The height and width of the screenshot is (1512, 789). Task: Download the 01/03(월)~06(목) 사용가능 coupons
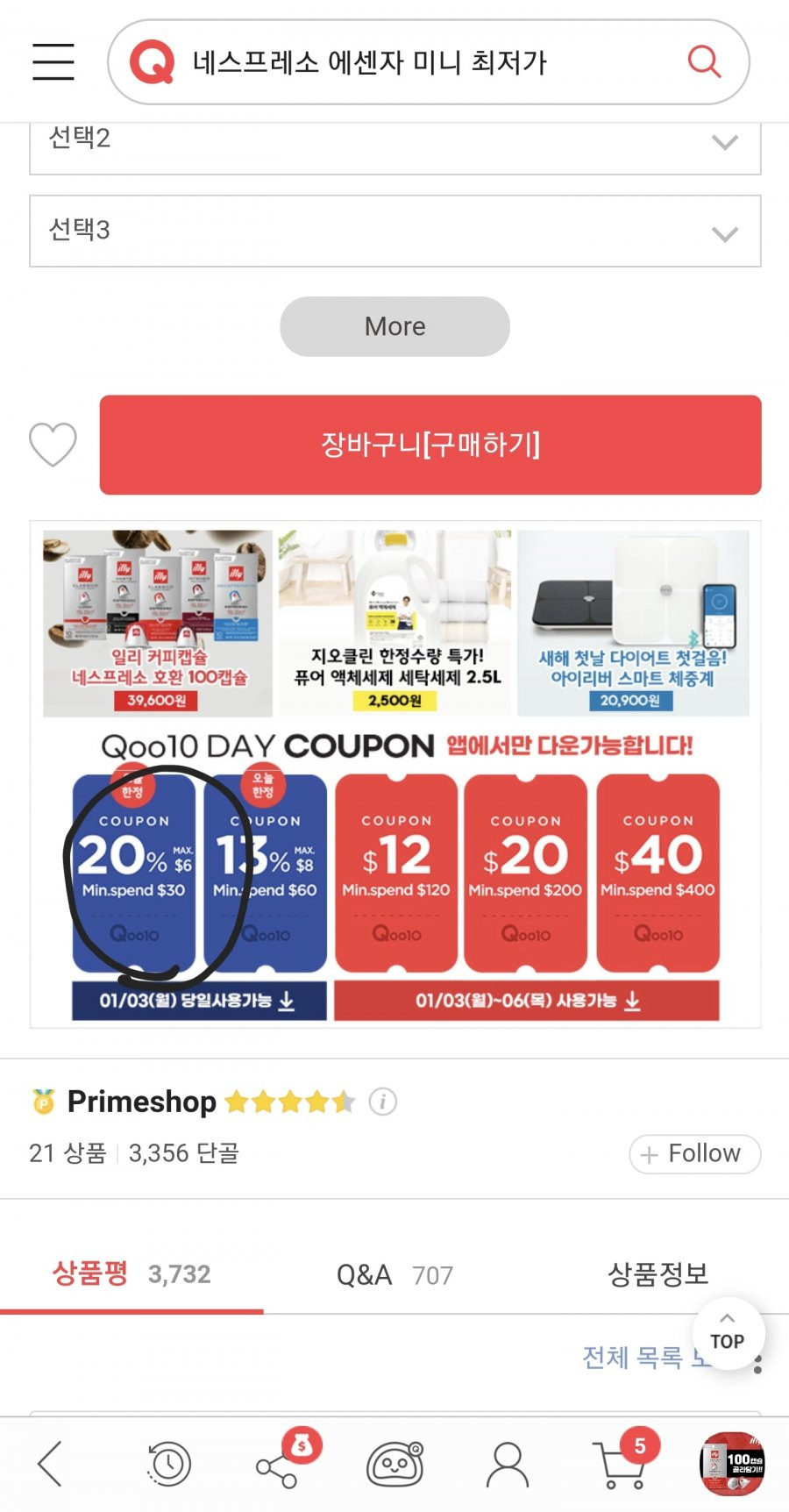(527, 1001)
